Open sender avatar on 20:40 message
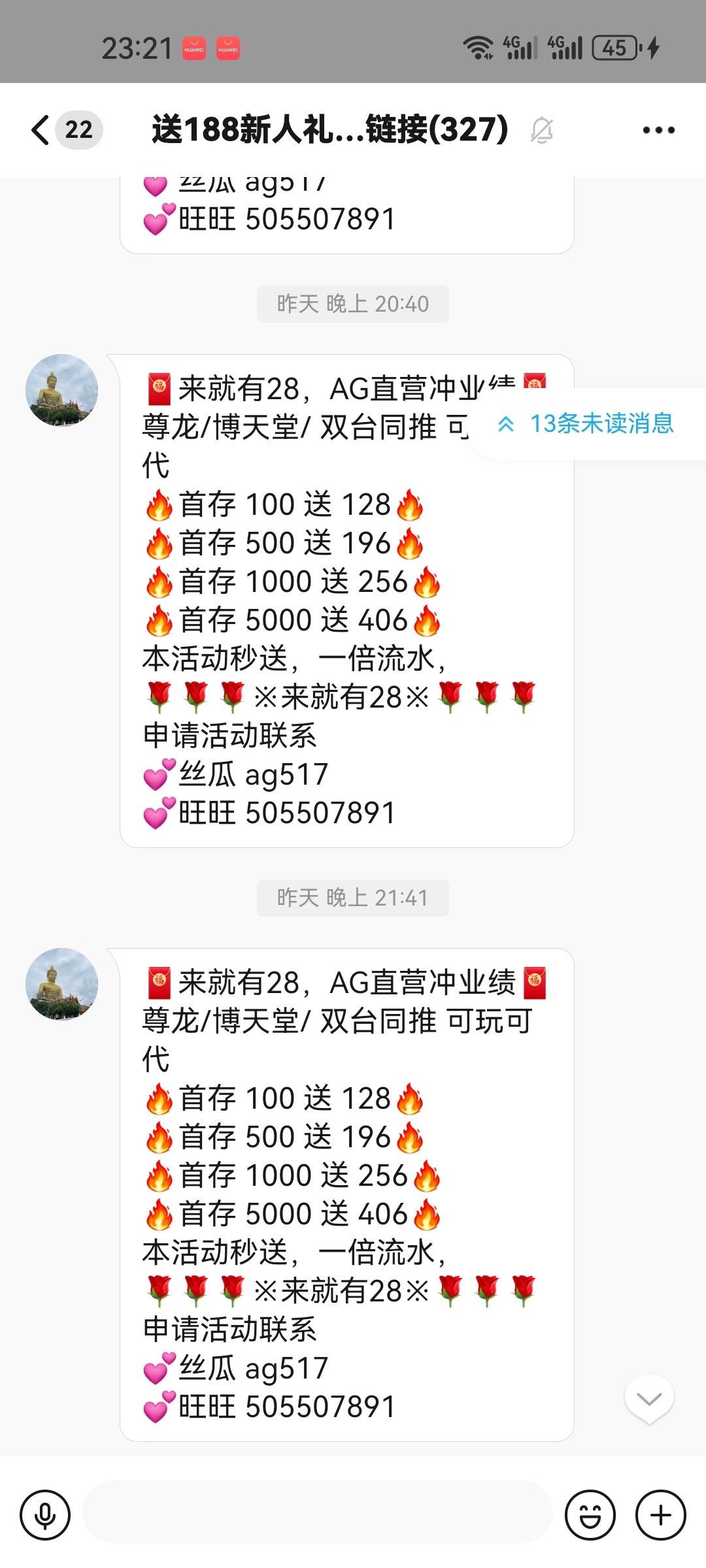 (61, 390)
